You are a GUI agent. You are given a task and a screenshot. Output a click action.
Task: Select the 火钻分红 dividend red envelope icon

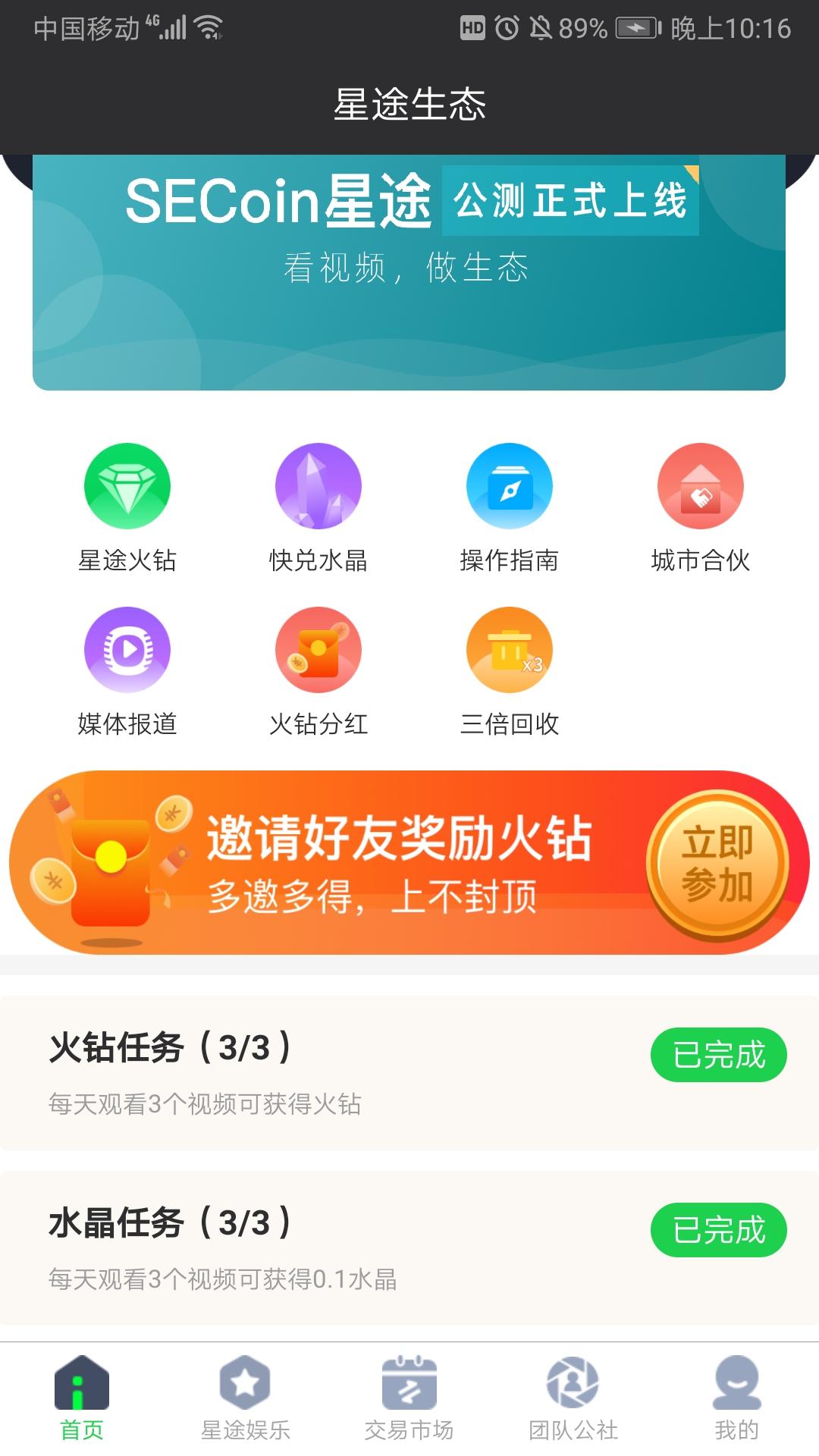click(318, 650)
